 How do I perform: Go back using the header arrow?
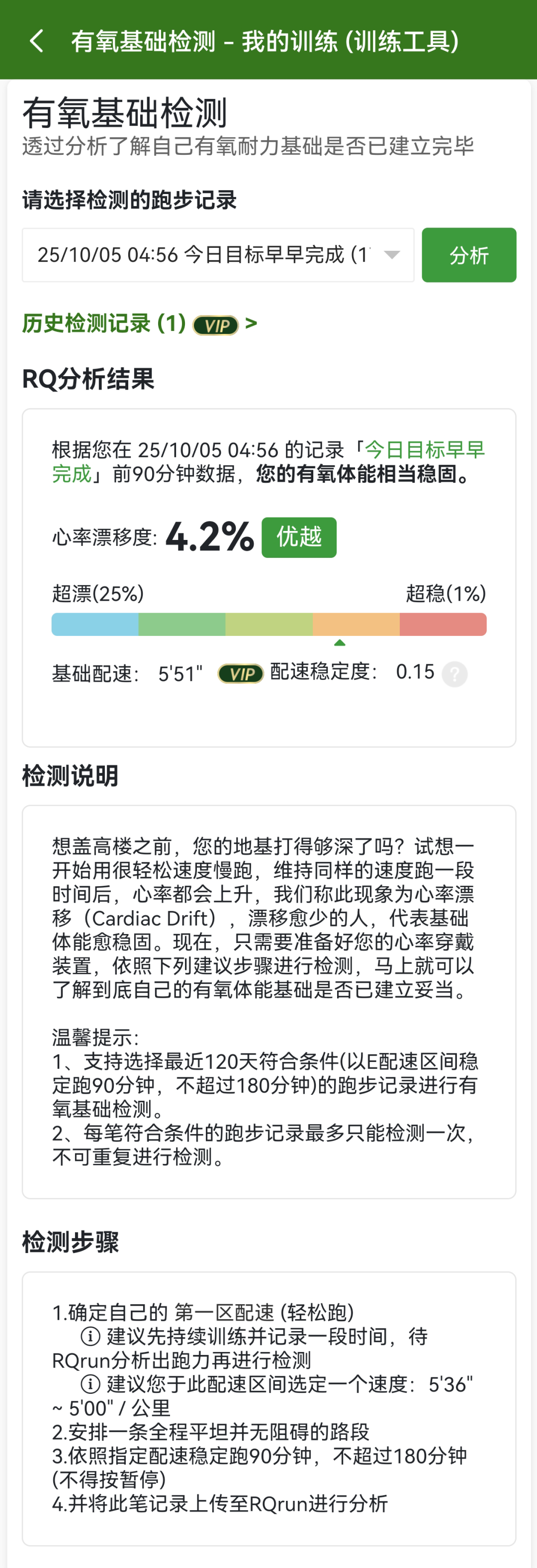[36, 41]
